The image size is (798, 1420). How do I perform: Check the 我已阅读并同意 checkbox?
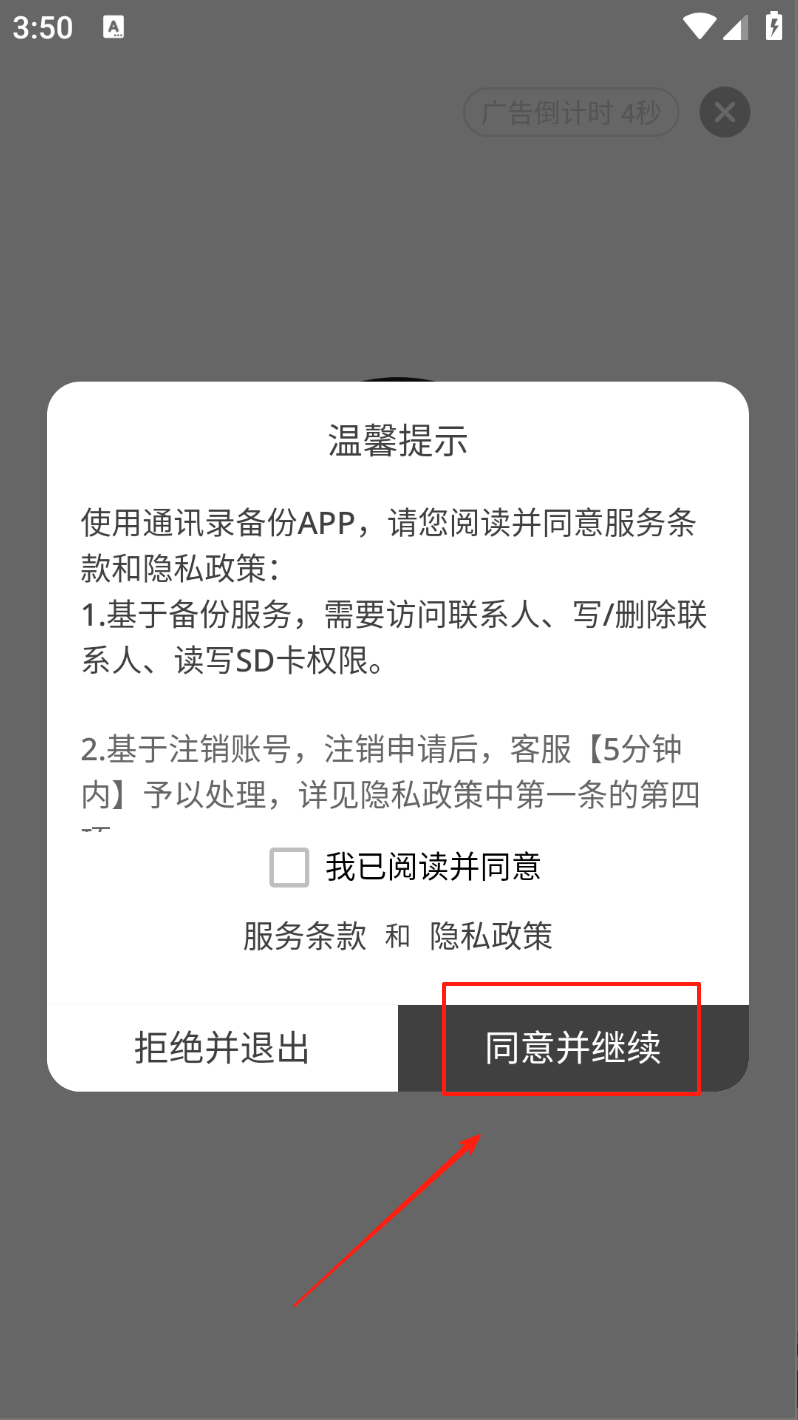click(x=289, y=867)
